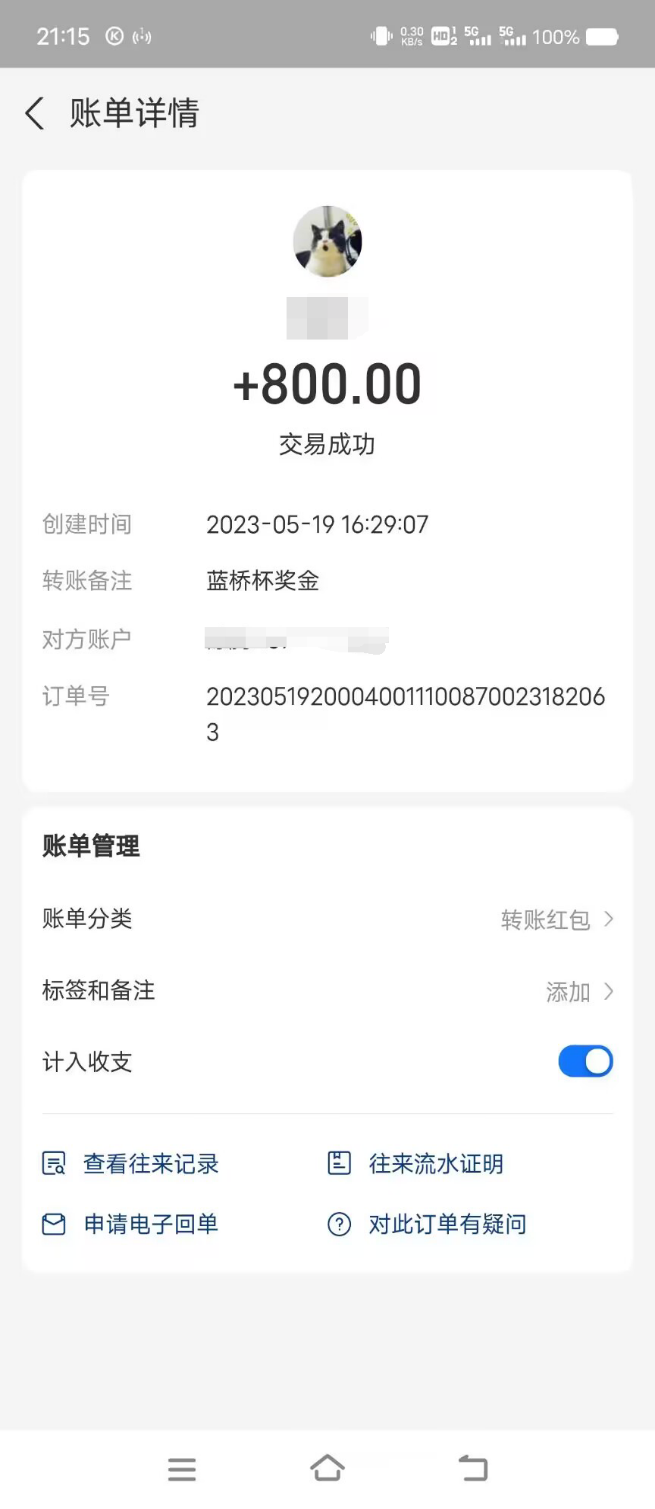The height and width of the screenshot is (1509, 655).
Task: Go back from 账单详情 page
Action: point(35,114)
